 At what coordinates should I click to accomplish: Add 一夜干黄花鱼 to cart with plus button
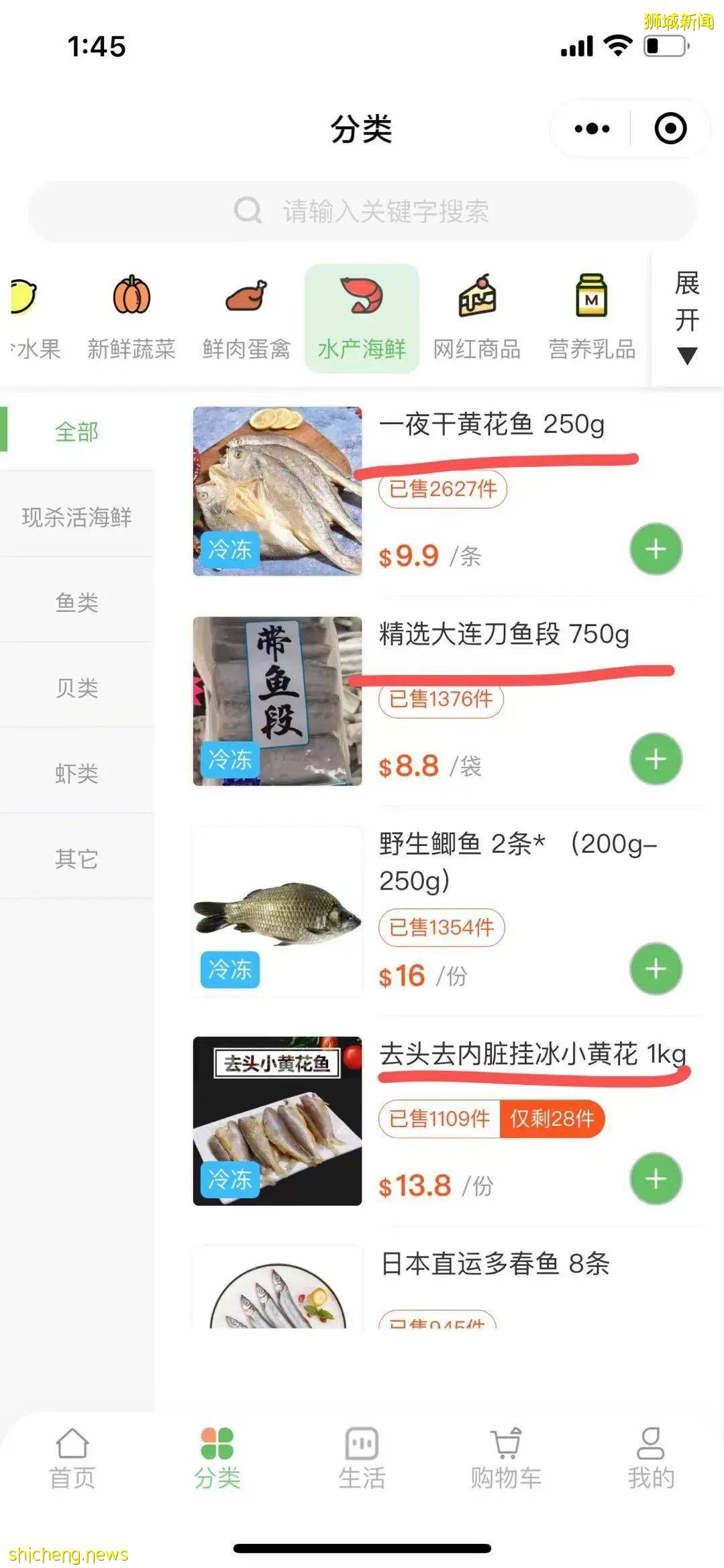click(x=656, y=550)
